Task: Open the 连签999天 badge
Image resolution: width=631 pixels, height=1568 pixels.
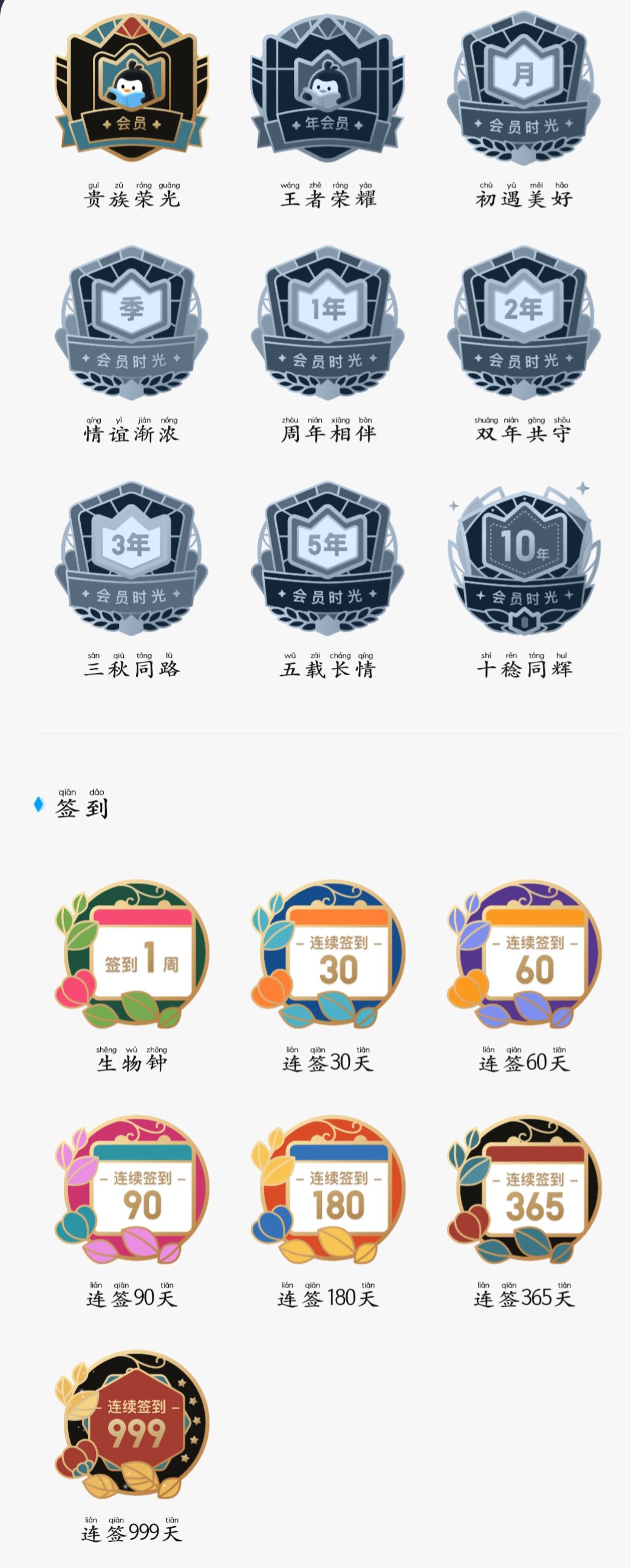Action: pyautogui.click(x=131, y=1425)
